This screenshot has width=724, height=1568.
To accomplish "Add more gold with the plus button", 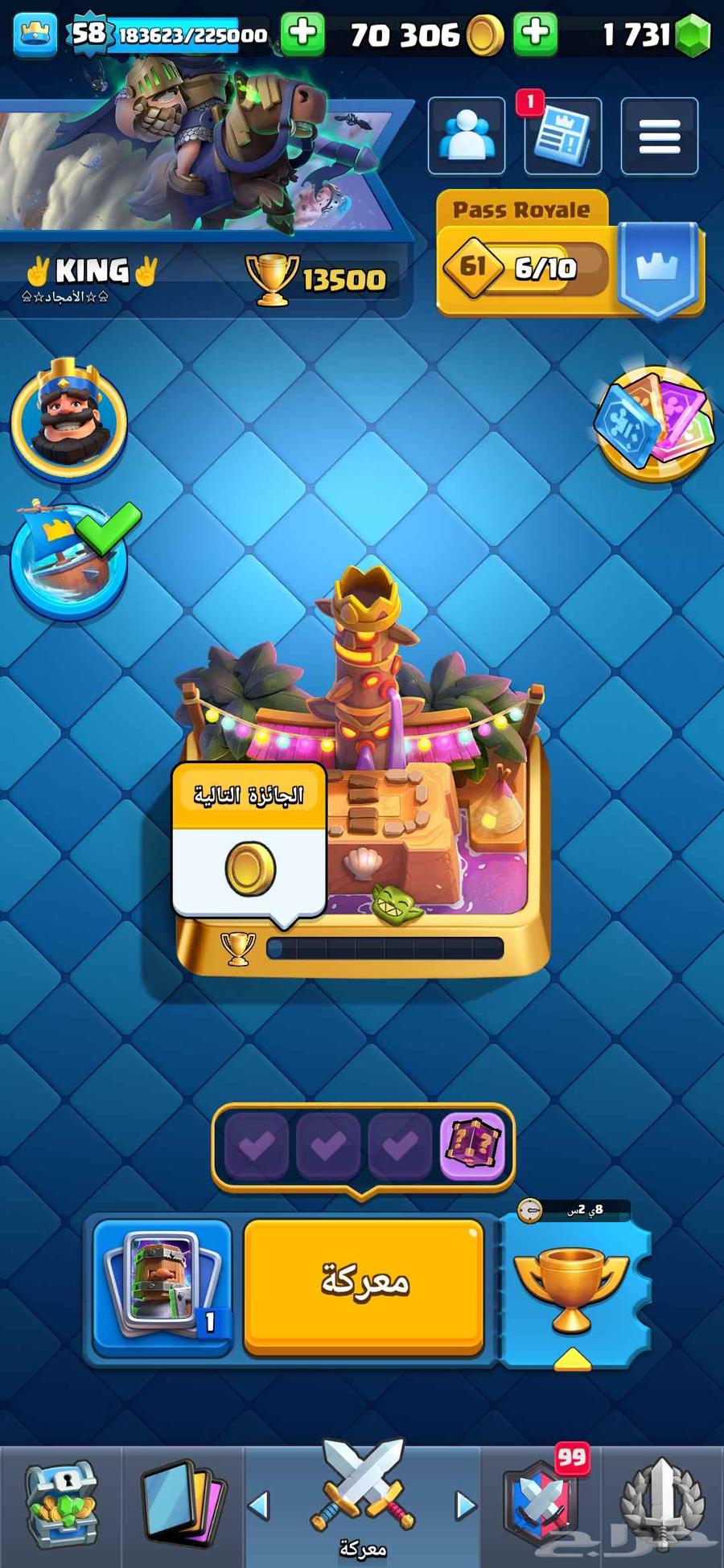I will tap(536, 34).
